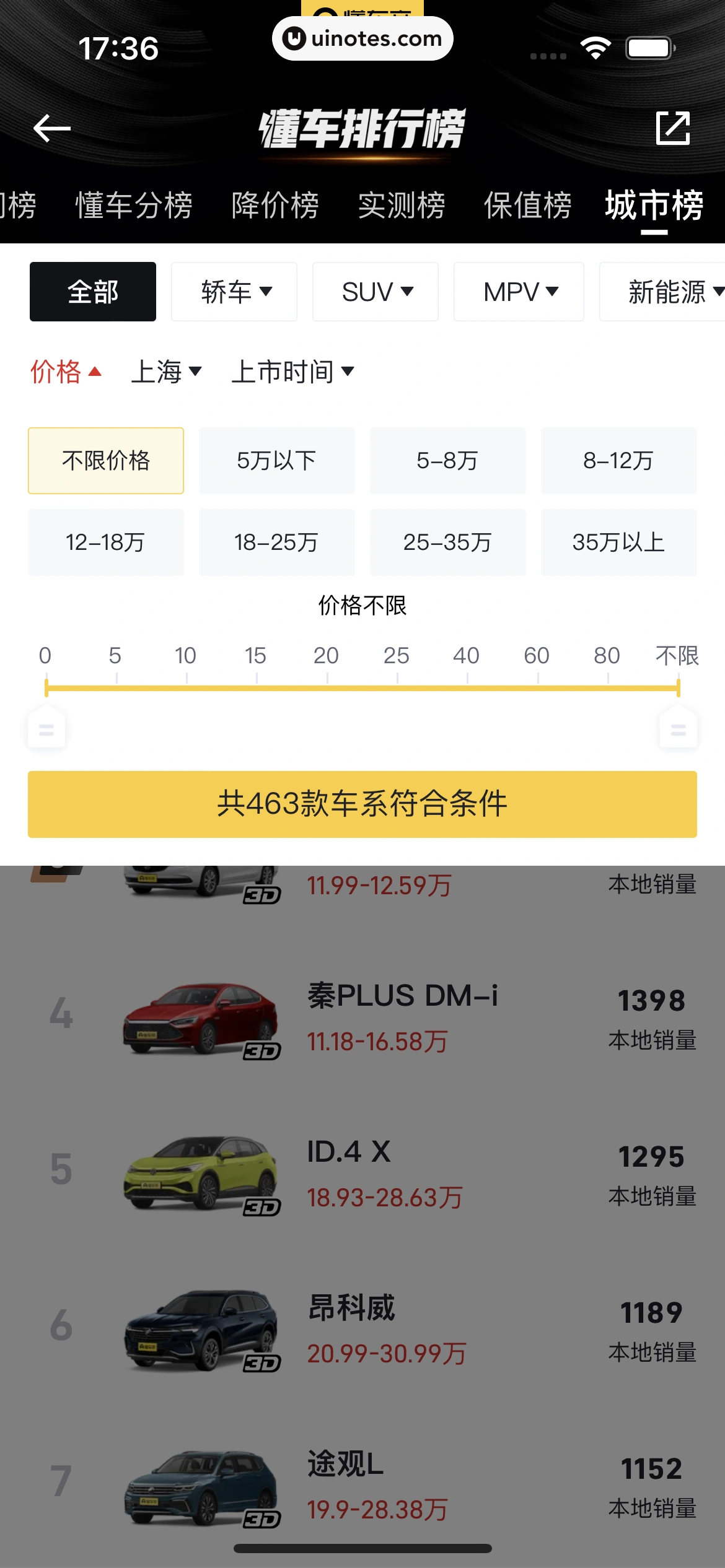Pick the 12-18万 price chip
The height and width of the screenshot is (1568, 725).
point(106,542)
